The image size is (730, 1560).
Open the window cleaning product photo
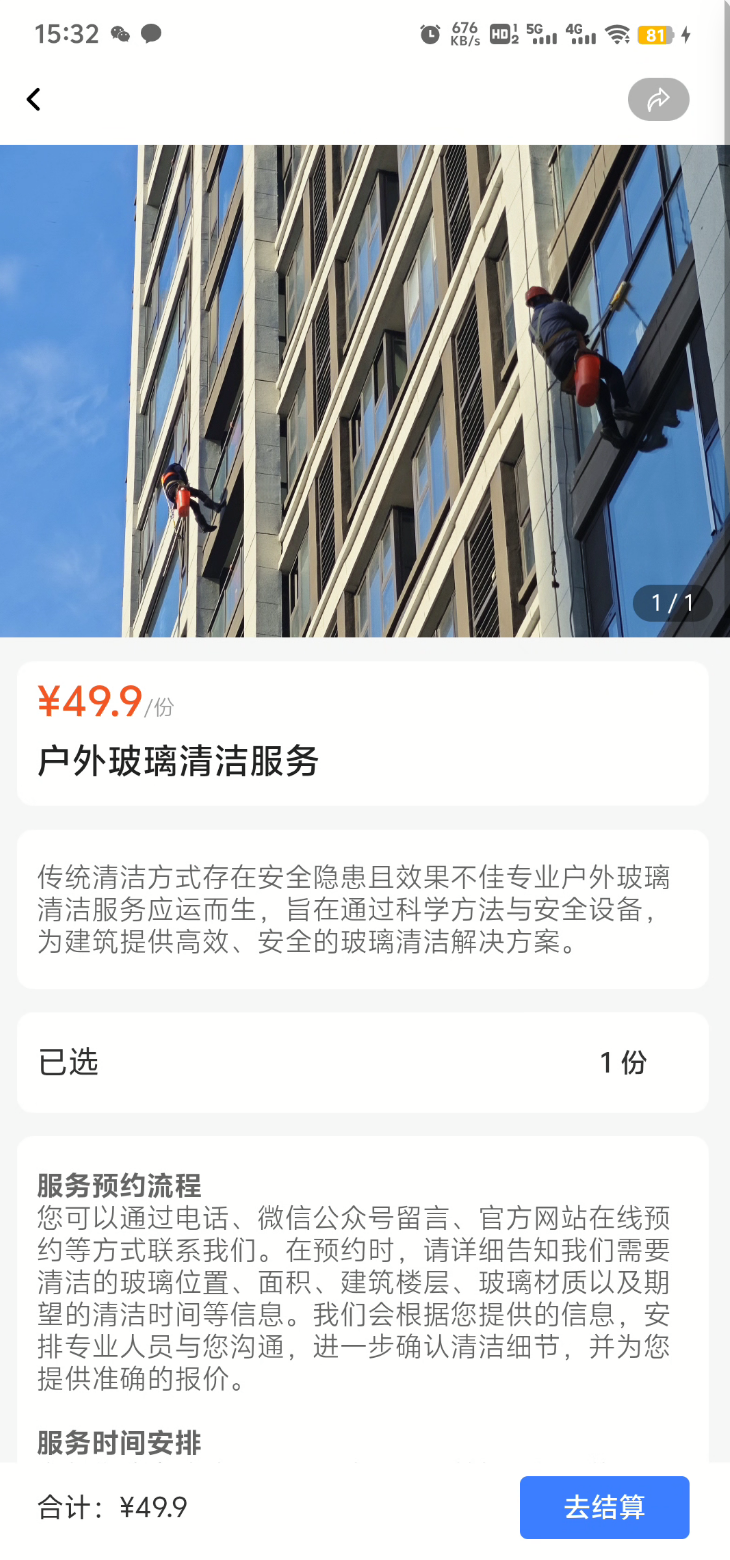365,390
